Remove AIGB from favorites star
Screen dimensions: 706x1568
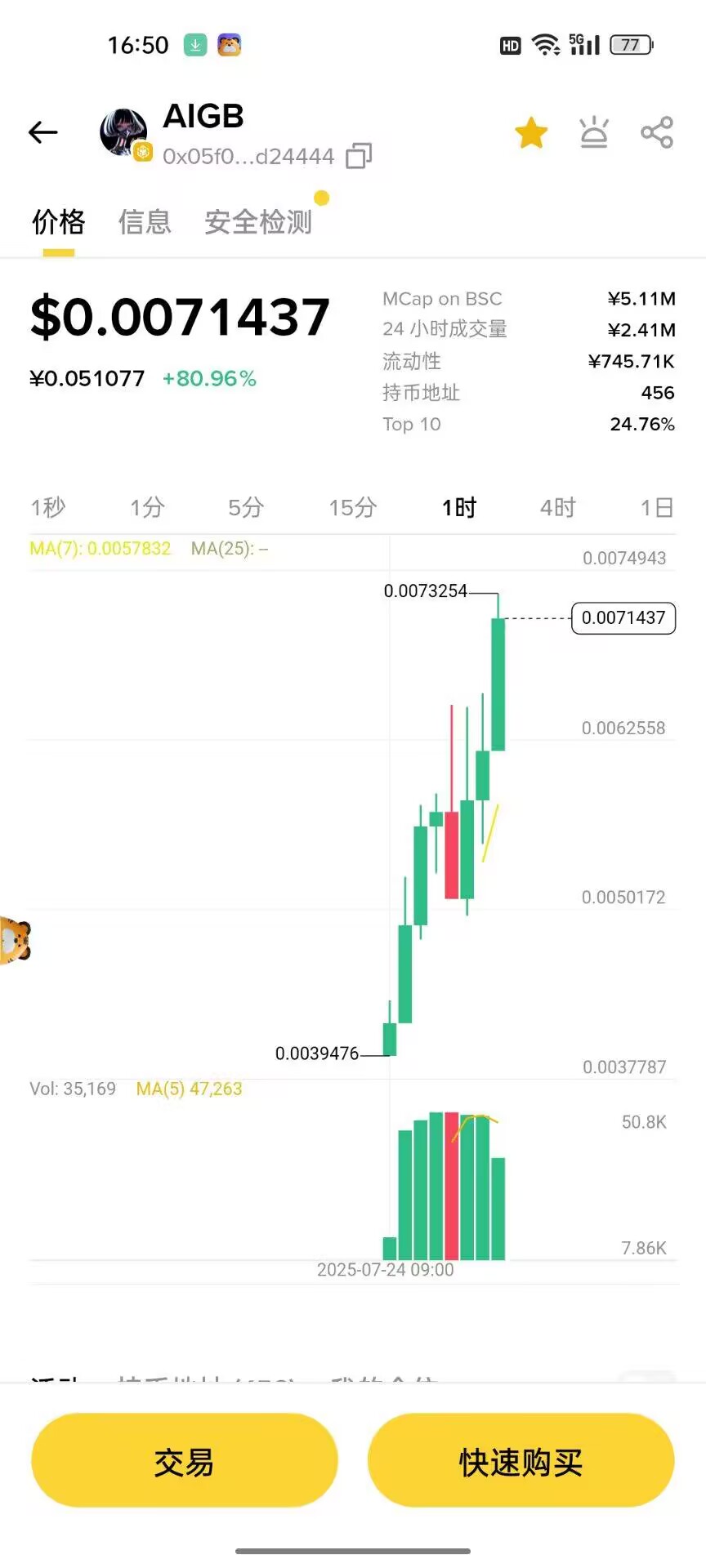pos(531,132)
